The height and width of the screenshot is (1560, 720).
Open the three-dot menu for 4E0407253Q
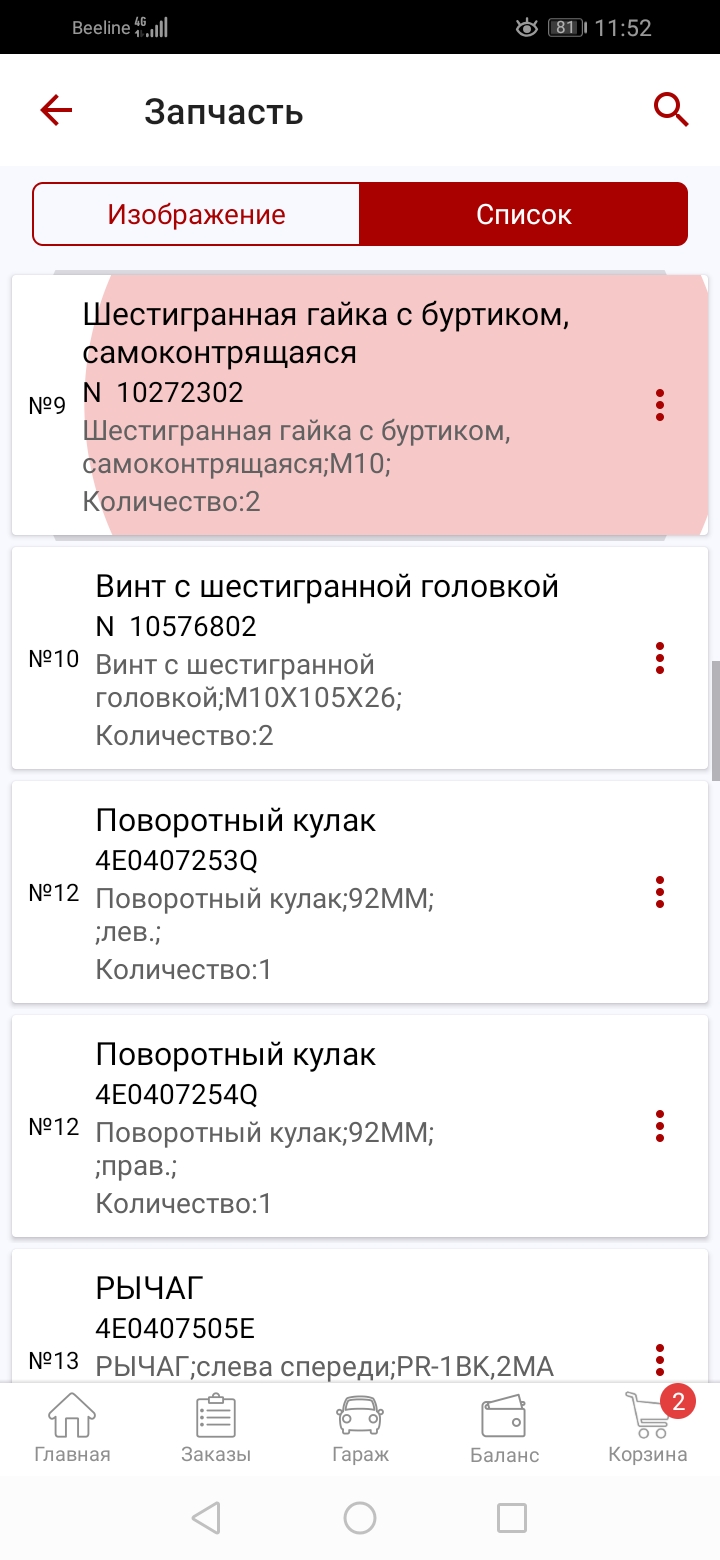point(659,892)
